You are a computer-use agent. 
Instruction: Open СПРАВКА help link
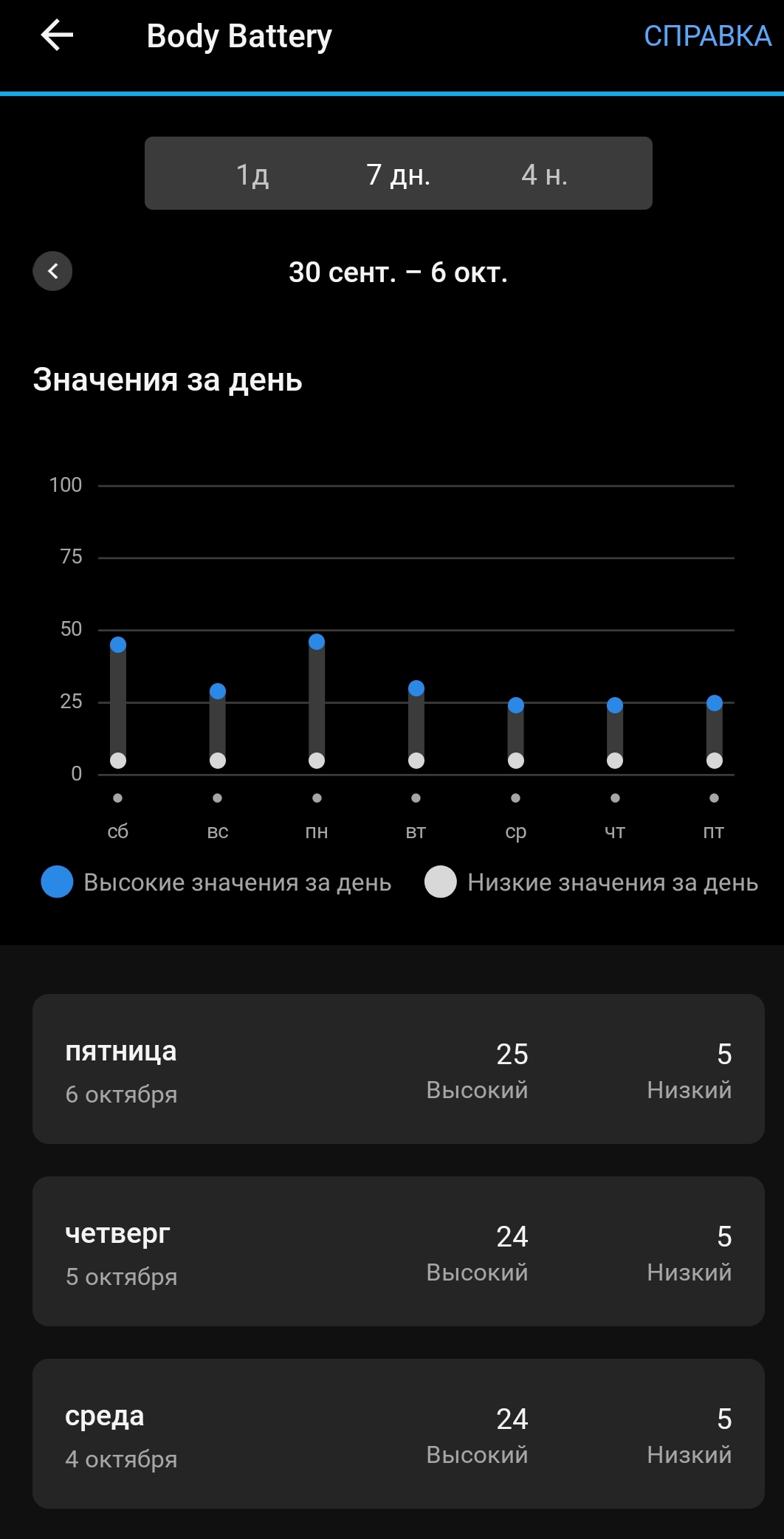[707, 35]
